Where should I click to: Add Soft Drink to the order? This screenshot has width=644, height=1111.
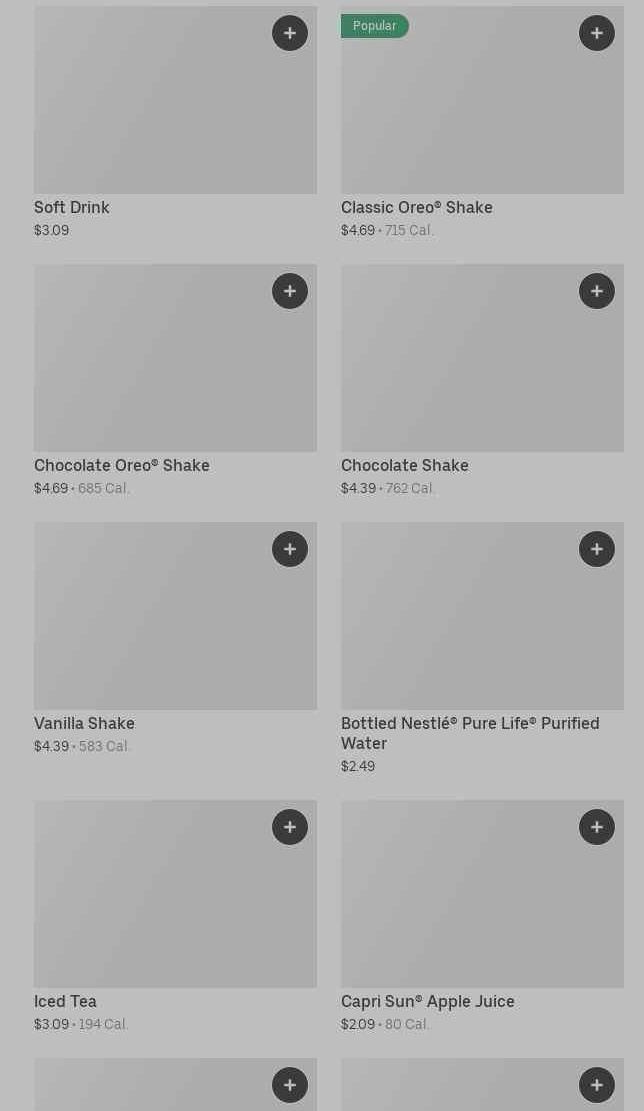point(290,33)
